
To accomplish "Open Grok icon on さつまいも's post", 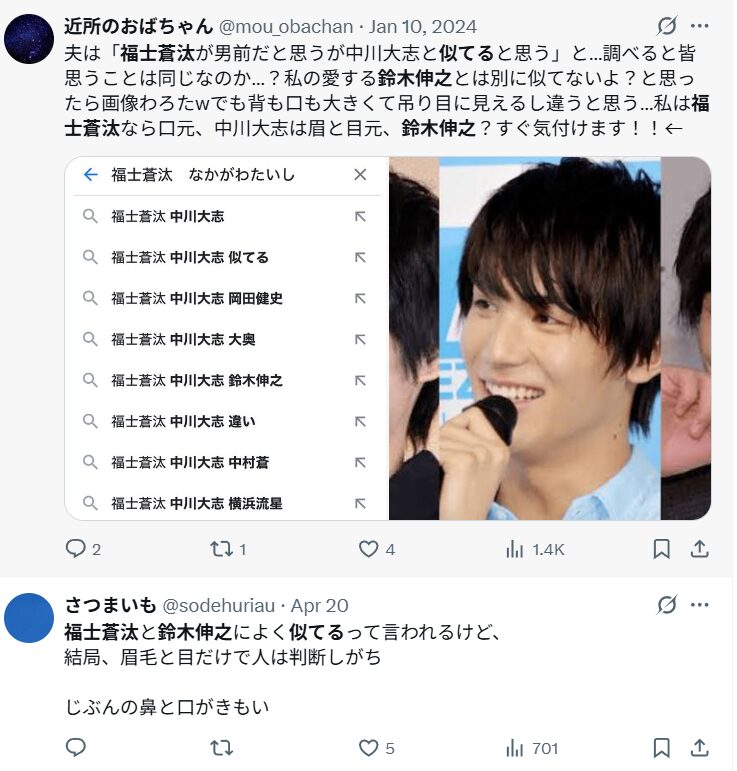I will [666, 605].
